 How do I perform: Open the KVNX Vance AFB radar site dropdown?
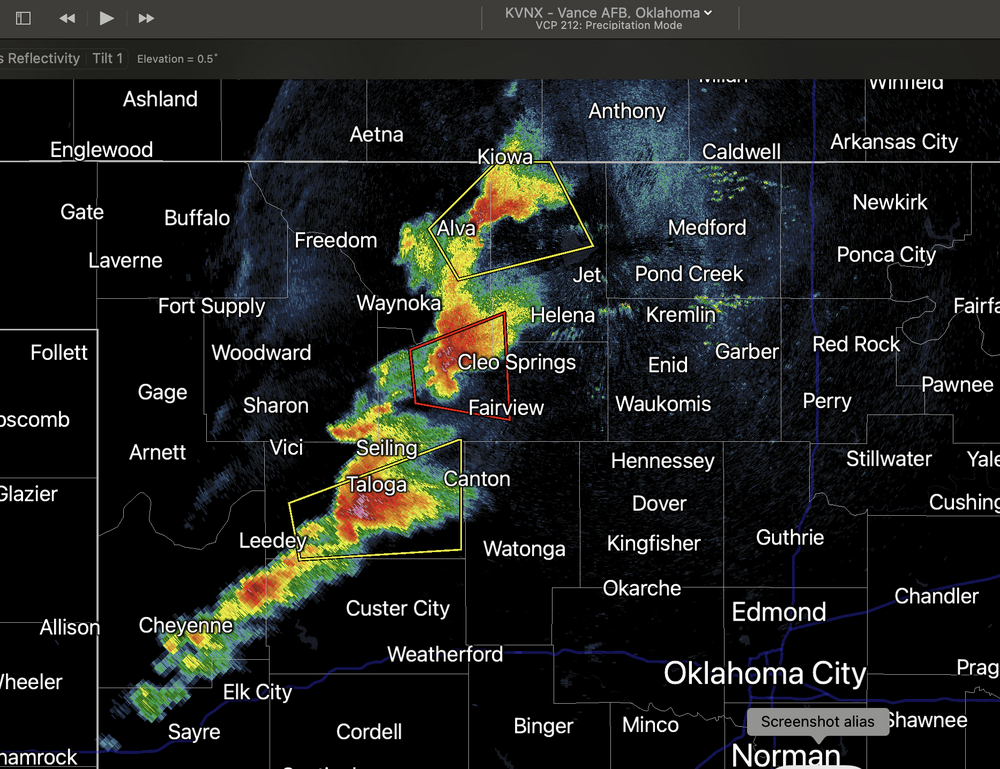[x=609, y=13]
